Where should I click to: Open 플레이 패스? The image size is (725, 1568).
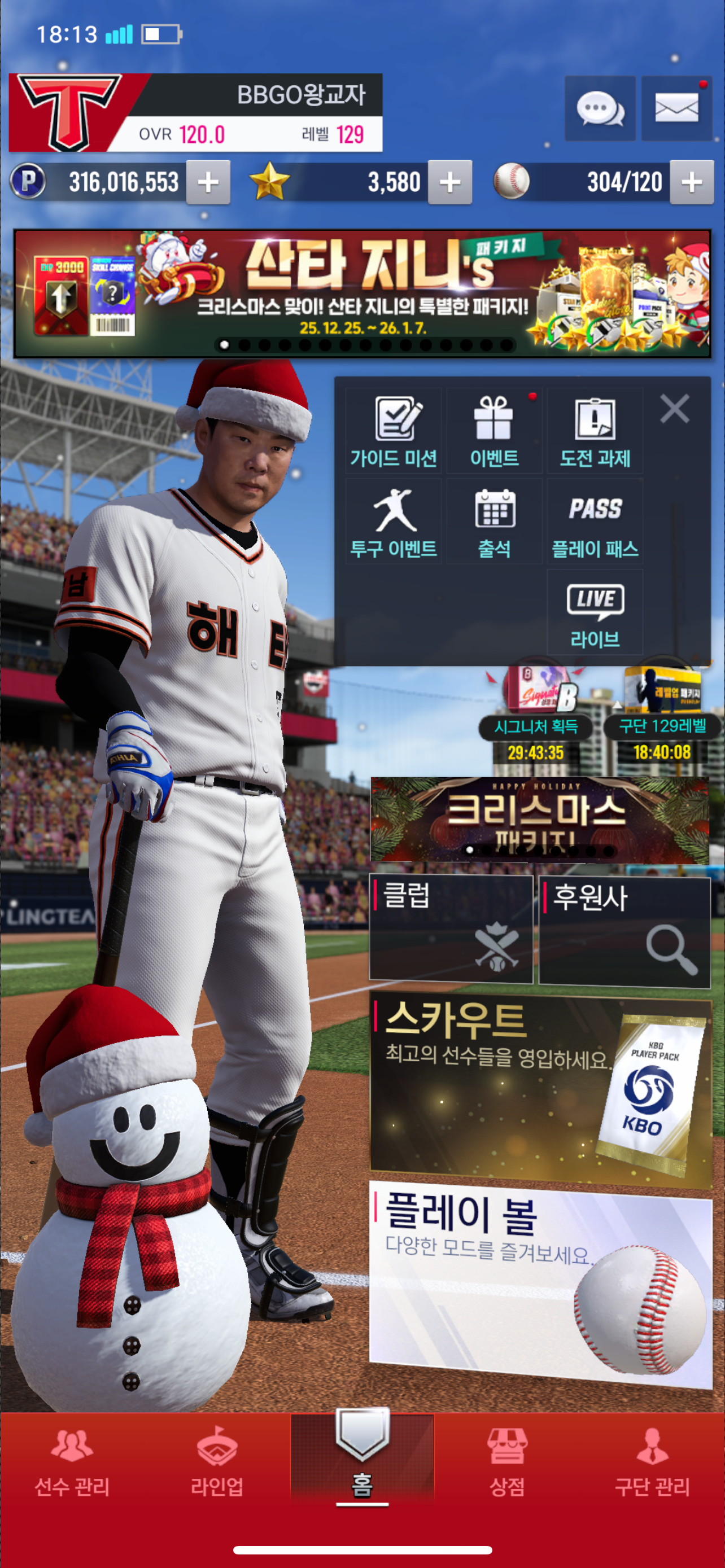(595, 522)
